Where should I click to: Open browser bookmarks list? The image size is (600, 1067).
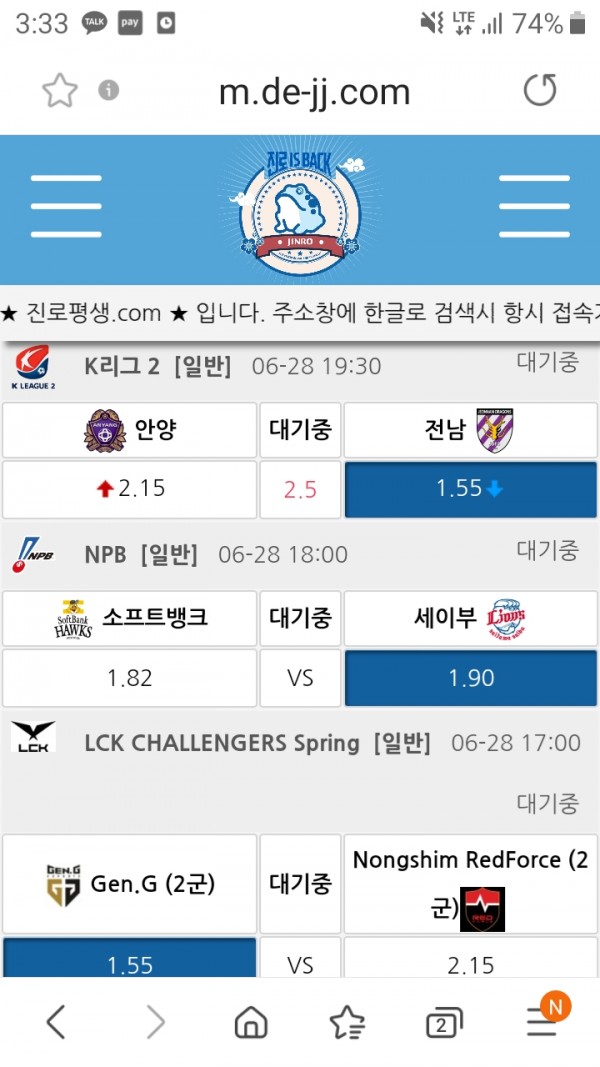pyautogui.click(x=347, y=1022)
